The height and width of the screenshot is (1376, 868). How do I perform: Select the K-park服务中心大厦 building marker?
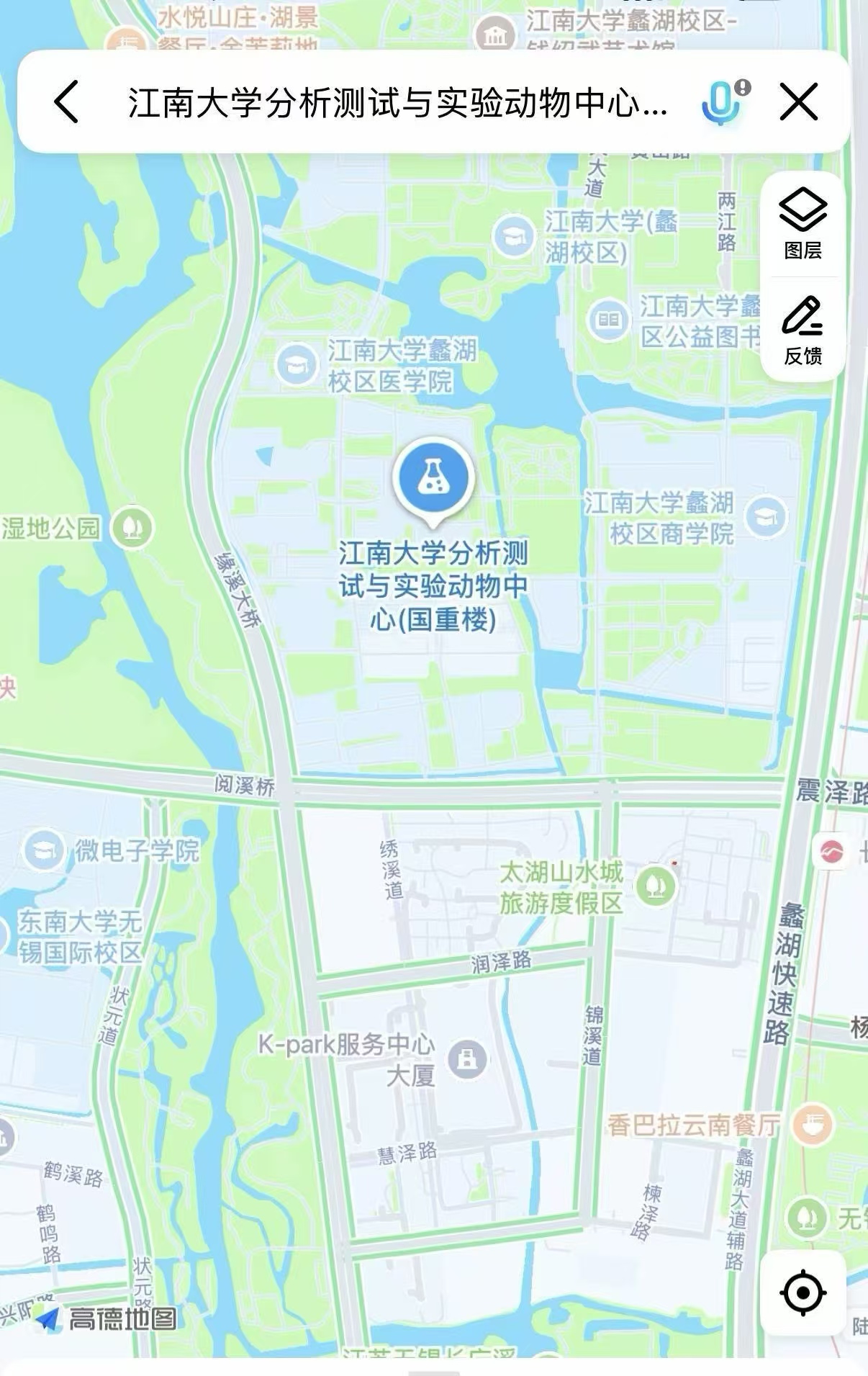point(467,1058)
